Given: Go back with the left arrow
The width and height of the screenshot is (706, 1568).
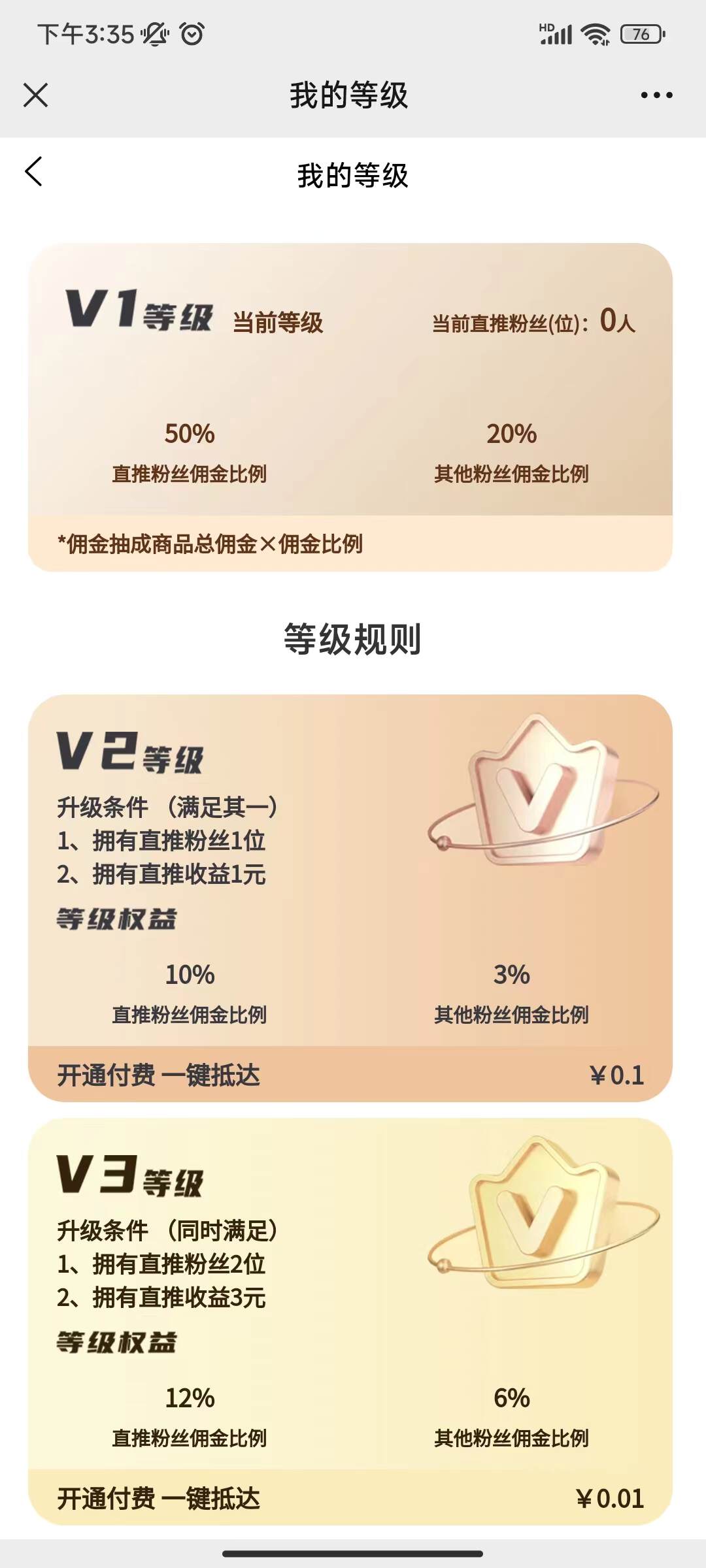Looking at the screenshot, I should pos(34,172).
